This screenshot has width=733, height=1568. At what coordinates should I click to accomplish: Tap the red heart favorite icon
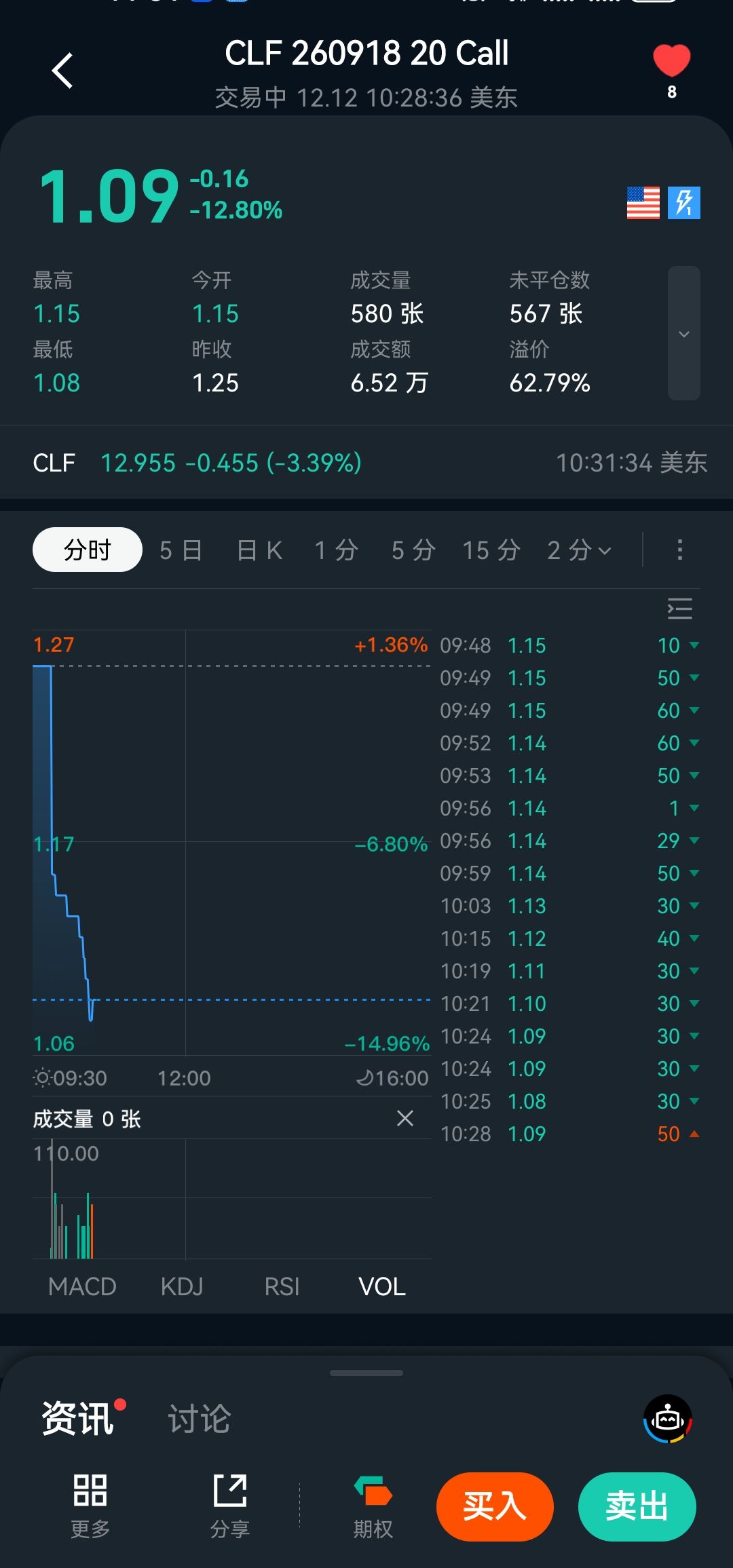671,61
